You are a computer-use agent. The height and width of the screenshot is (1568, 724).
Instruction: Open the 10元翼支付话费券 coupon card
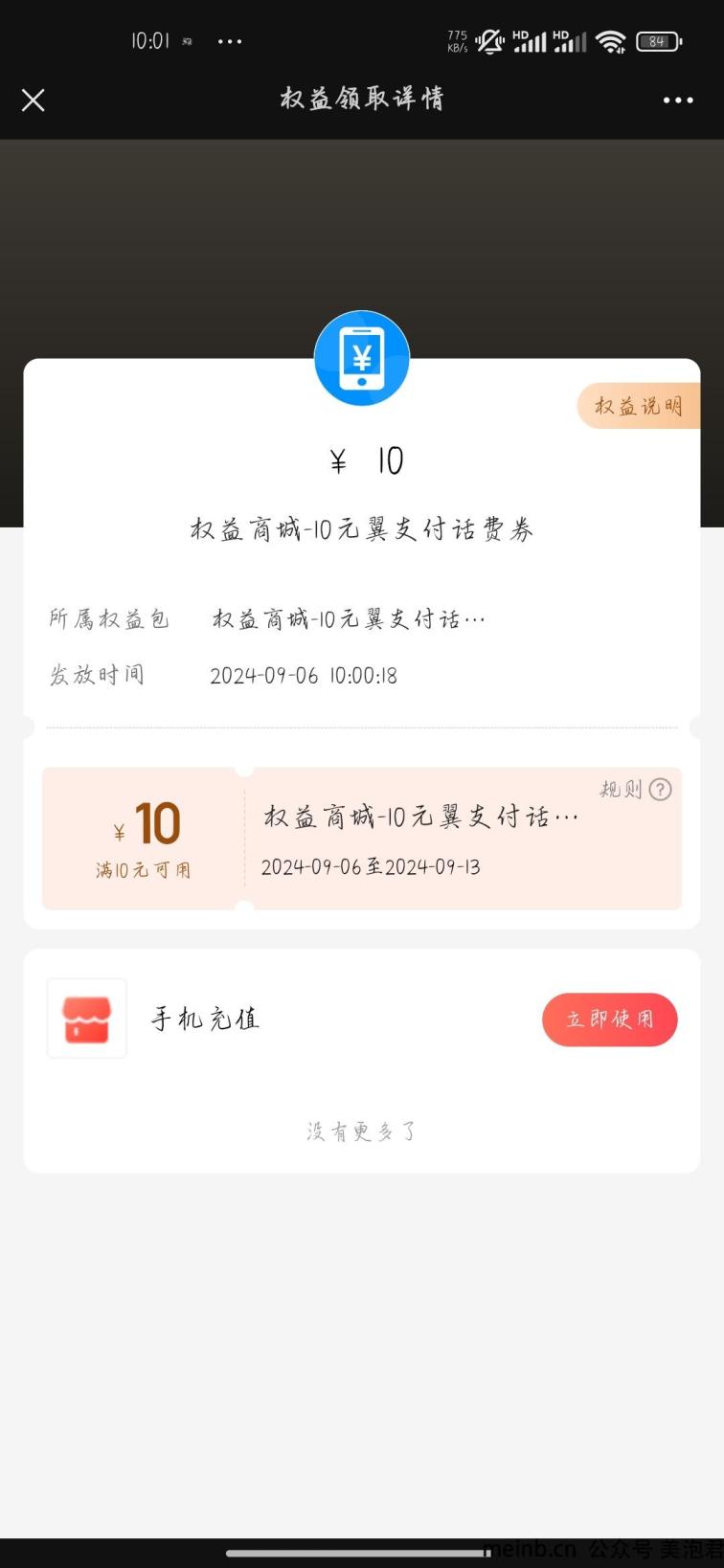click(362, 839)
